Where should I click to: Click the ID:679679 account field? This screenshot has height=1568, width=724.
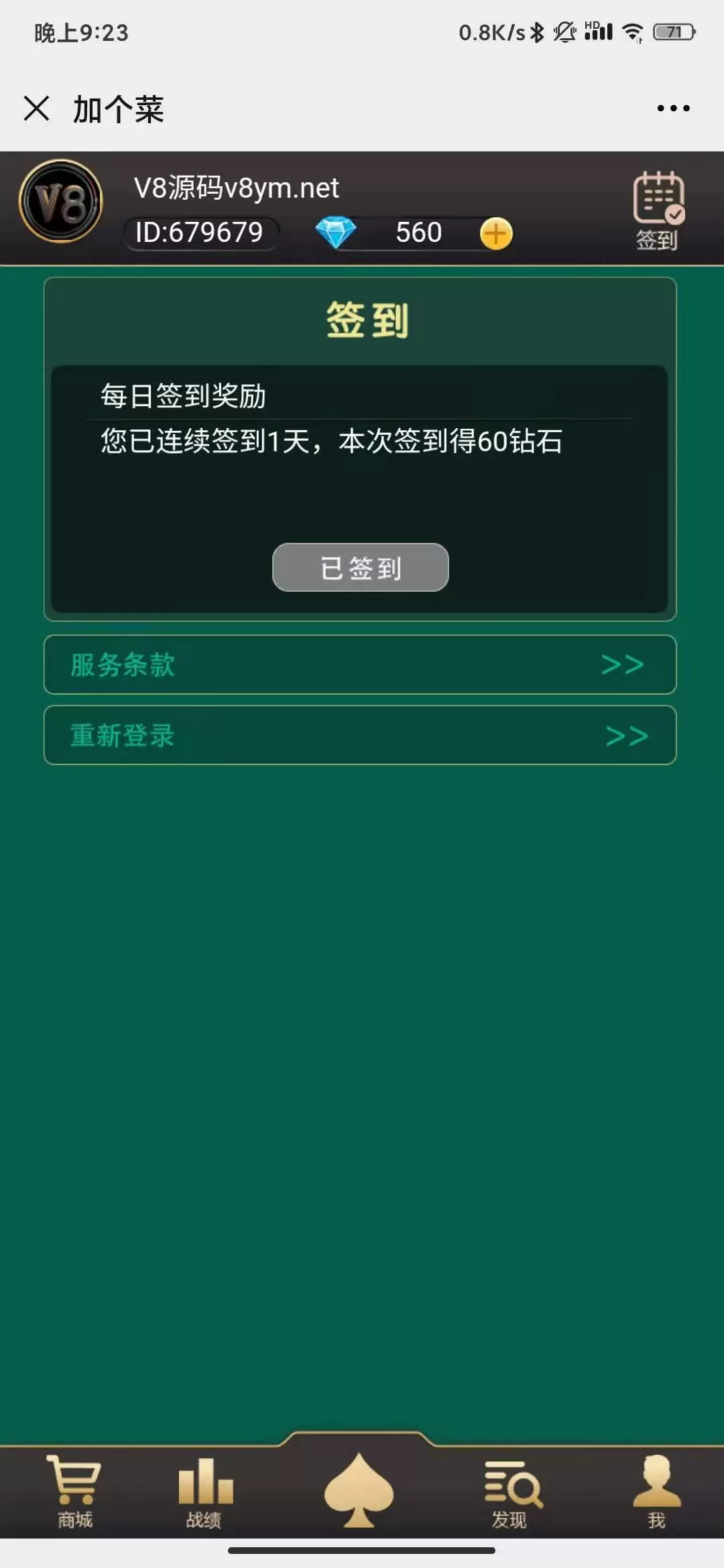201,233
